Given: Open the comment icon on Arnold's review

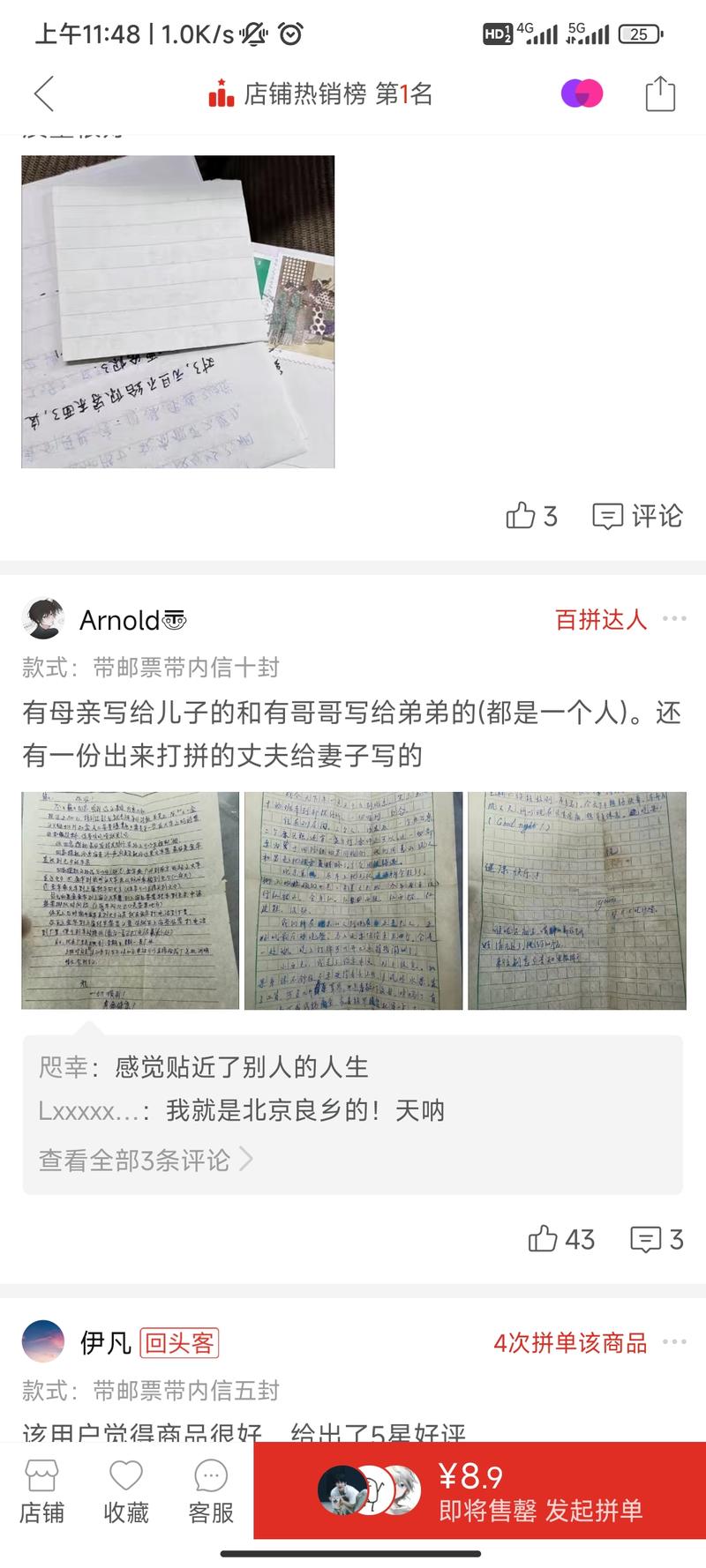Looking at the screenshot, I should (657, 1239).
